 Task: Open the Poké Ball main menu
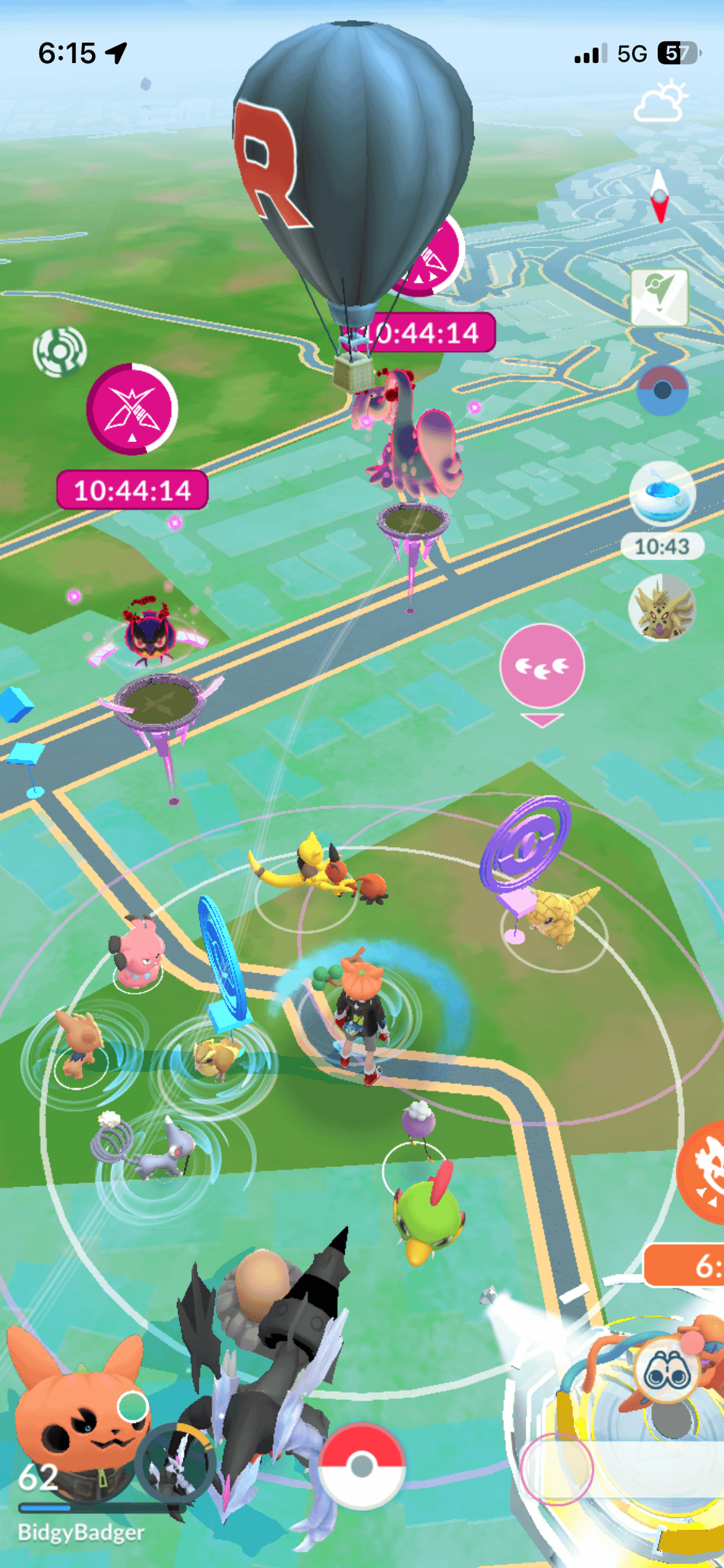[x=362, y=1466]
